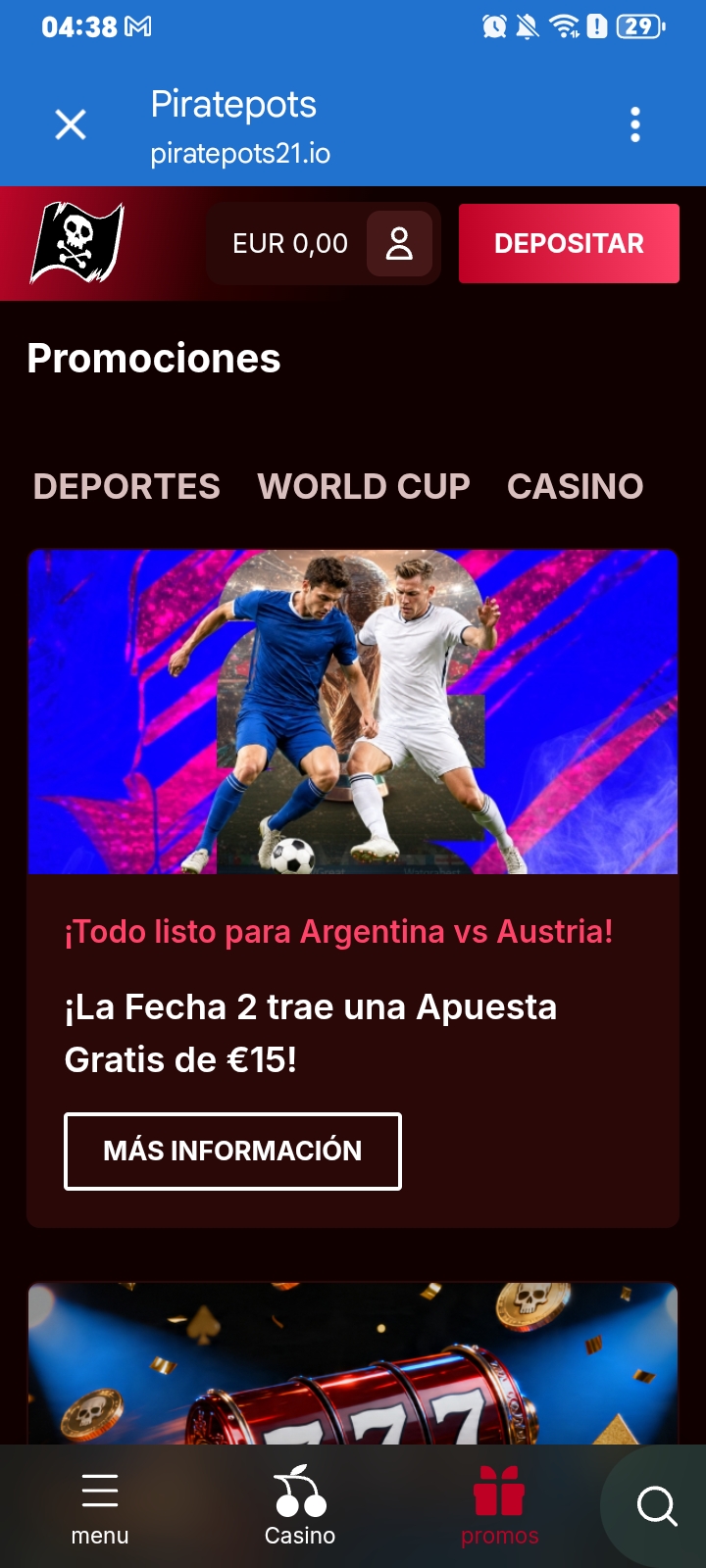Tap MÁS INFORMACIÓN on the free bet promo
The height and width of the screenshot is (1568, 706).
pos(232,1151)
